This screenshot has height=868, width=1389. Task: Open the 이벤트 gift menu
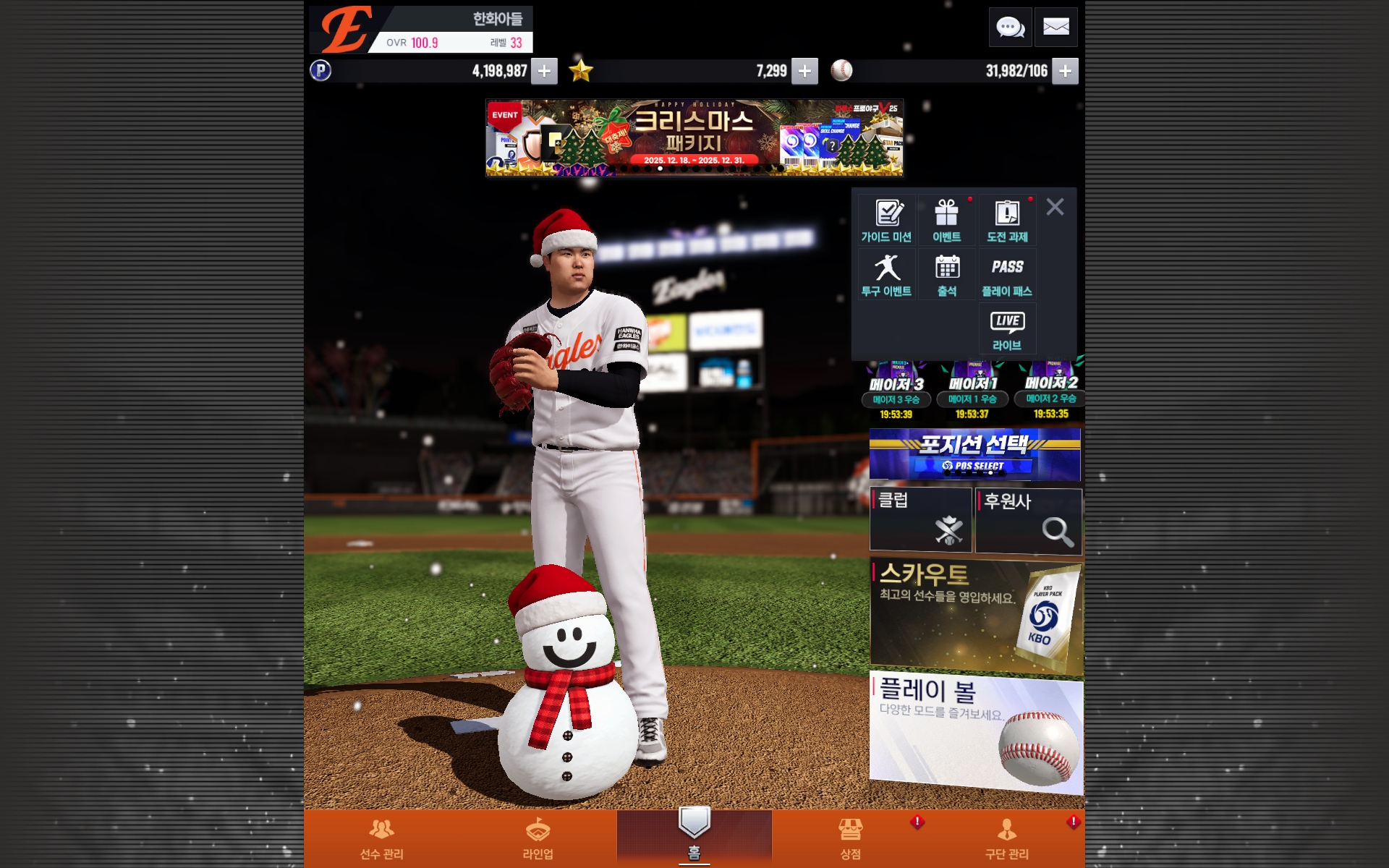tap(946, 221)
